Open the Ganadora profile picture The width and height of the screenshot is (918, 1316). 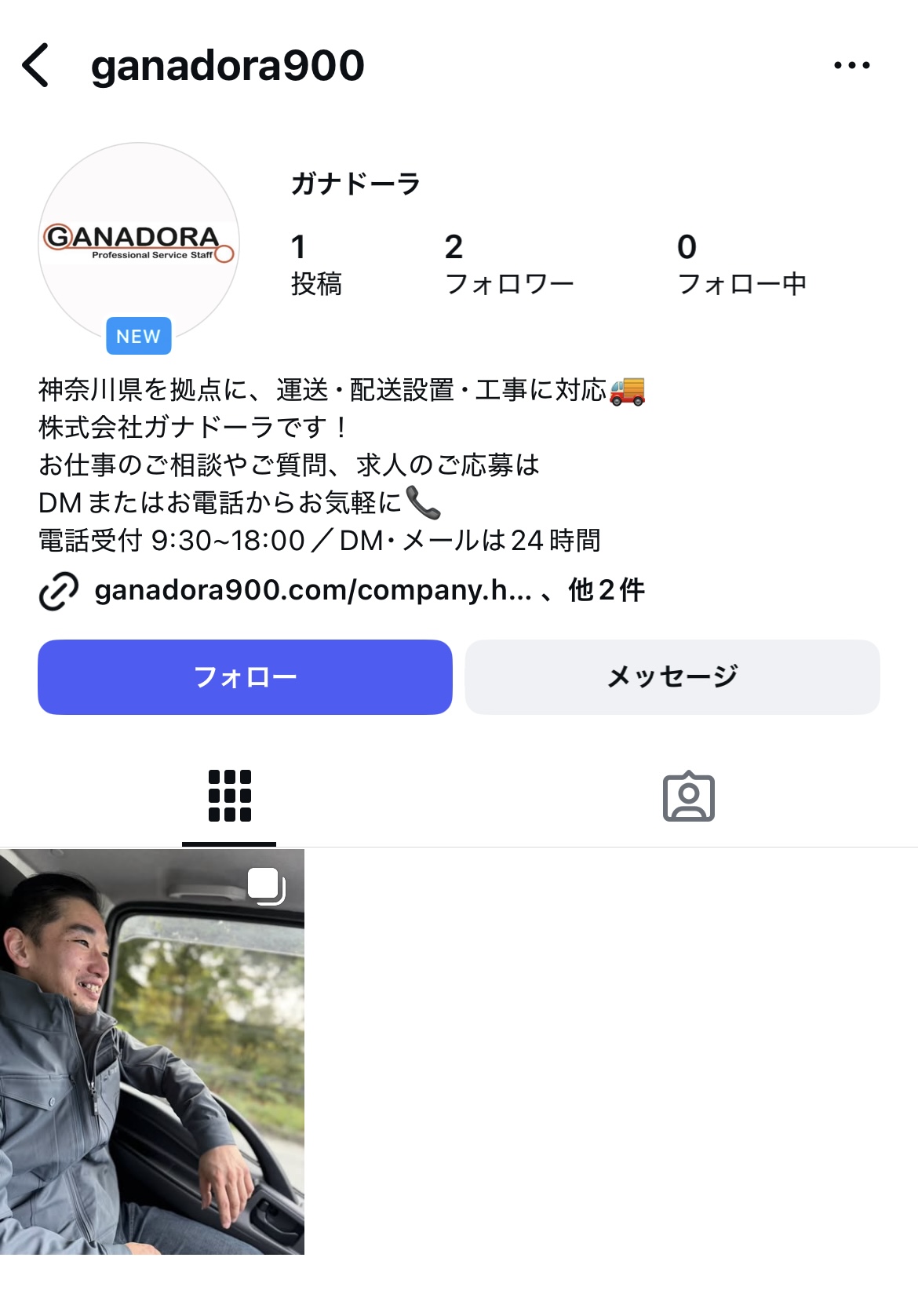pyautogui.click(x=139, y=243)
